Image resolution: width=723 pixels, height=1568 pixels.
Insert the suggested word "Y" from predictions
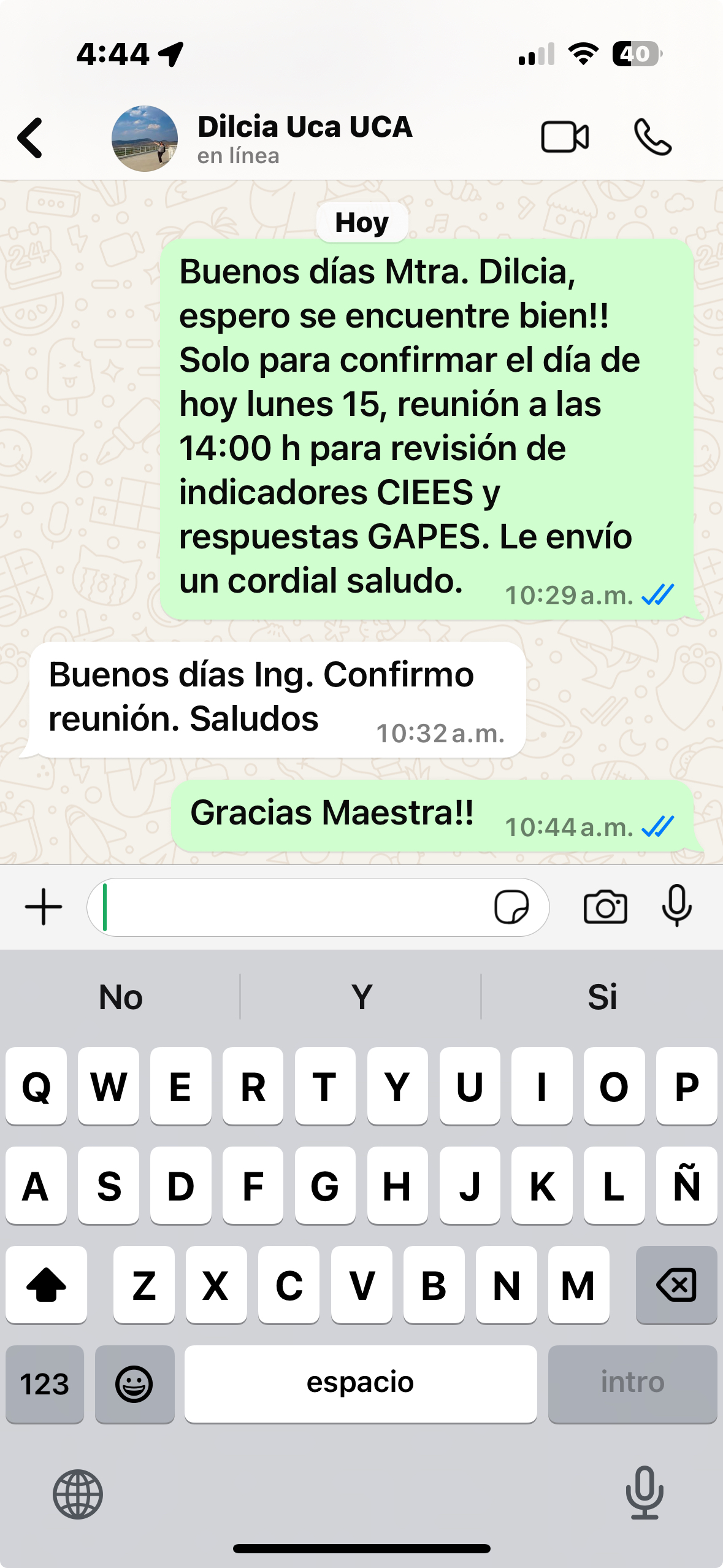coord(361,997)
